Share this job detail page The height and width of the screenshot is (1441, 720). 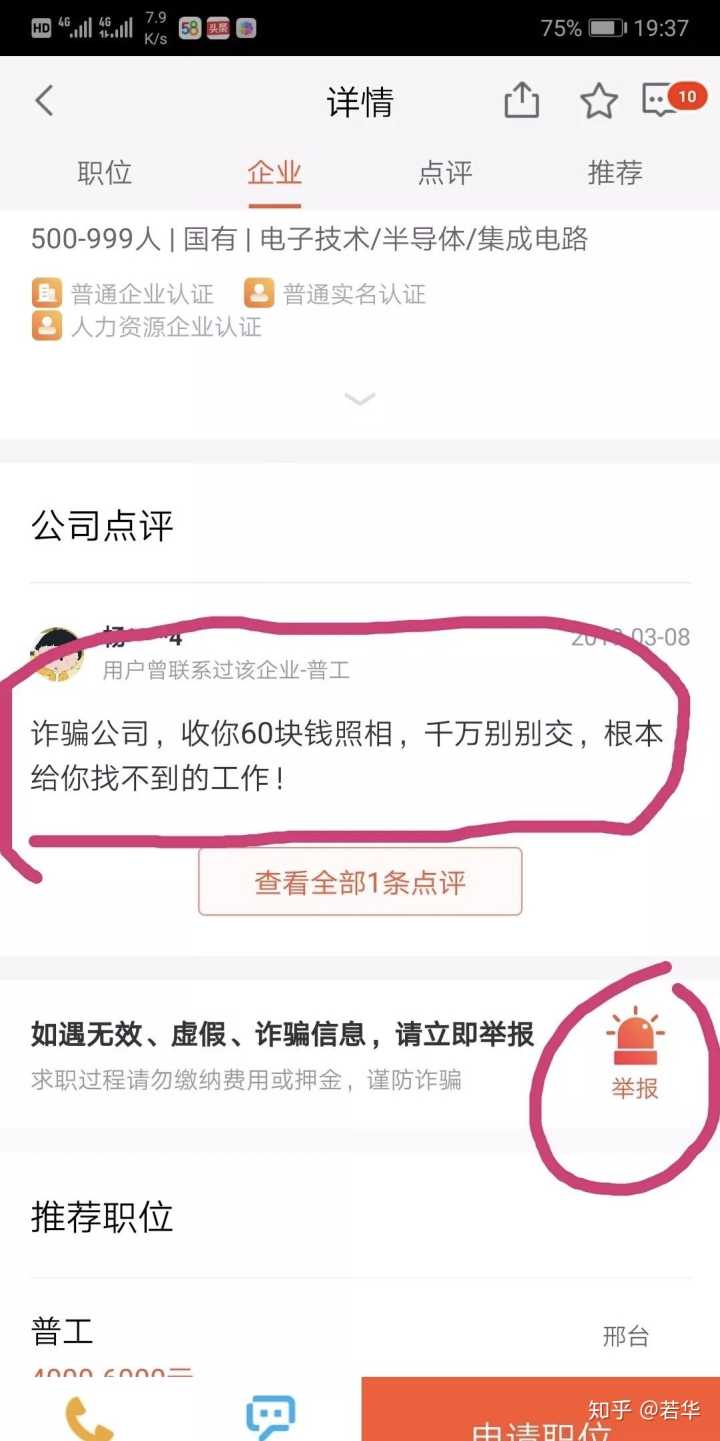[x=521, y=101]
